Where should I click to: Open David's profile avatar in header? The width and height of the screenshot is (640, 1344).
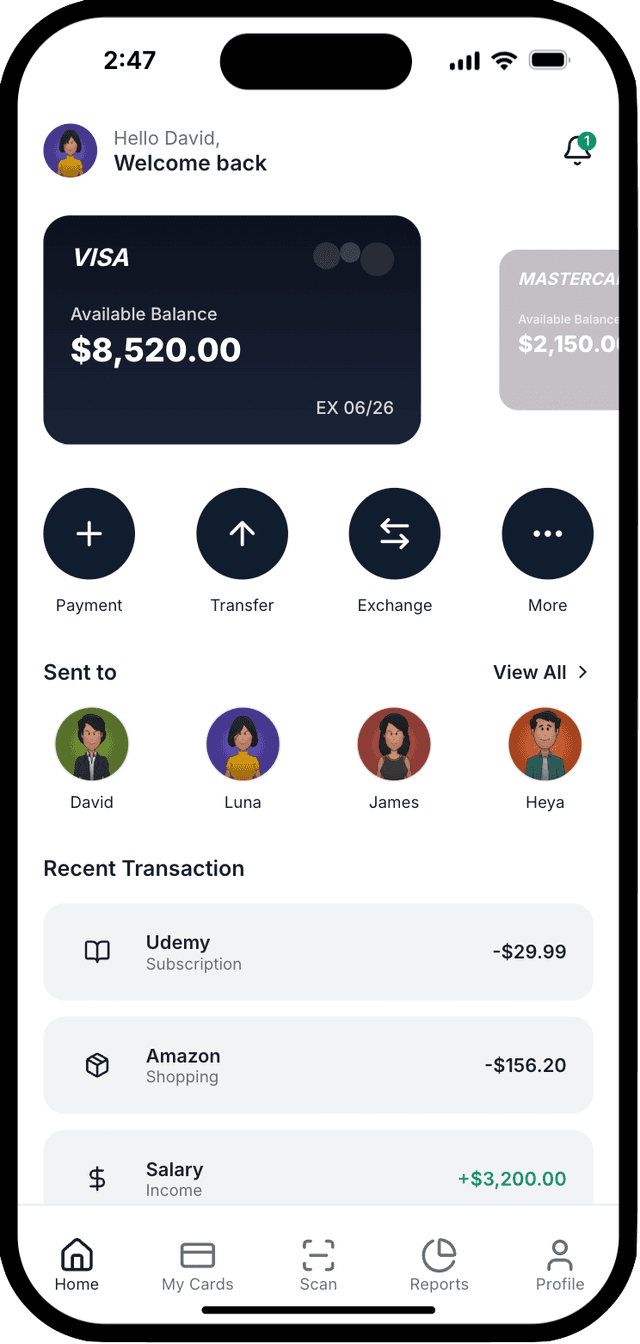[70, 151]
